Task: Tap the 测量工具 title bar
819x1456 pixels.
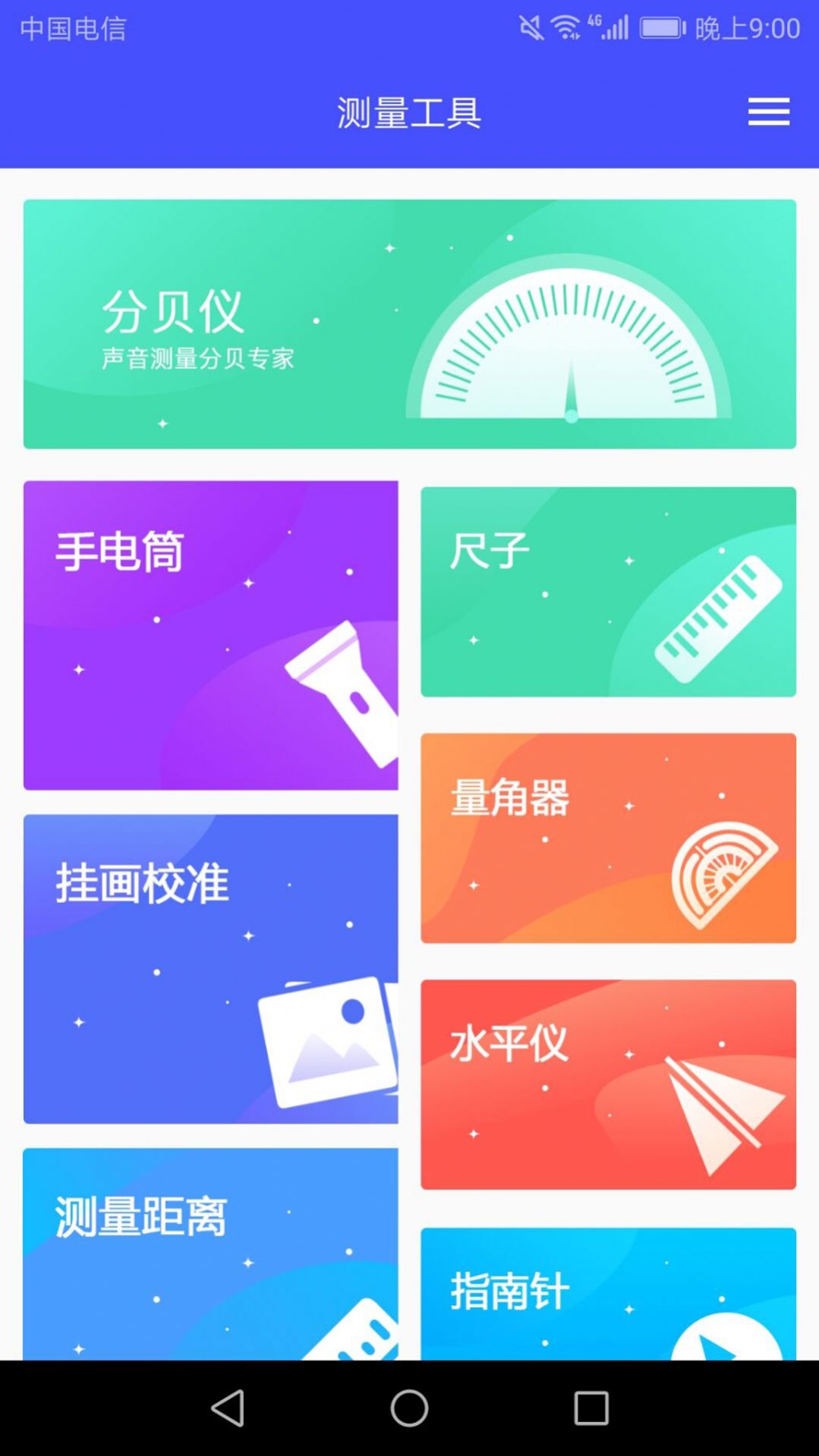Action: click(x=408, y=112)
